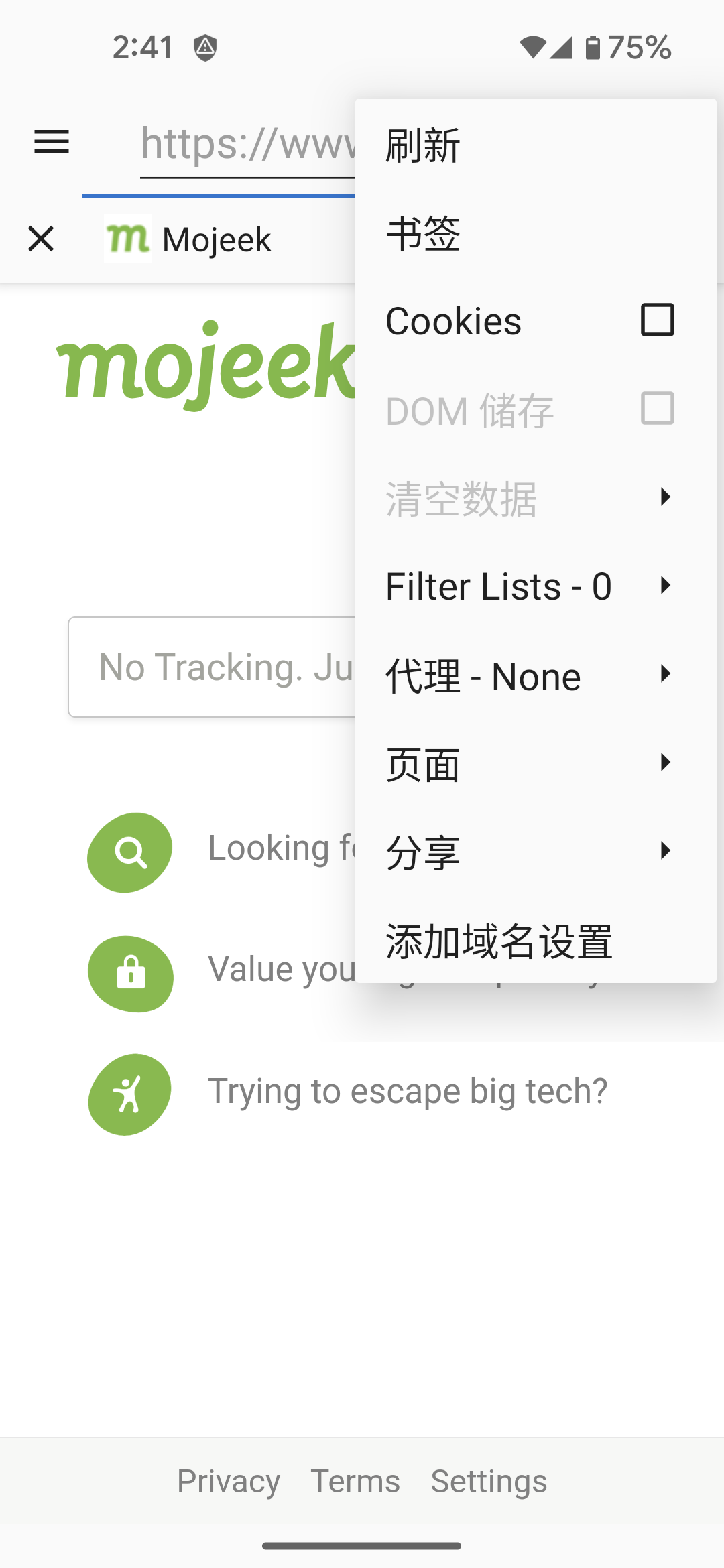This screenshot has height=1568, width=724.
Task: Expand the 页面 submenu
Action: point(535,764)
